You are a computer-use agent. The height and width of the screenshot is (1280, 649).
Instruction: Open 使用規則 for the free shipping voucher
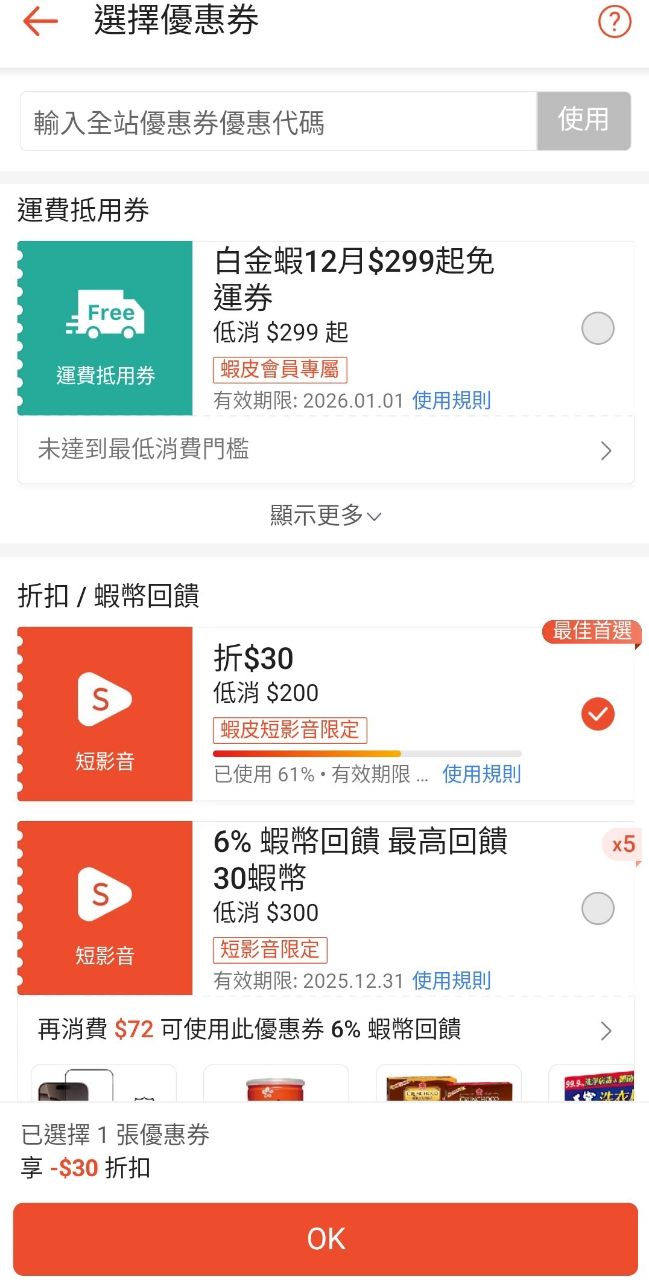452,401
